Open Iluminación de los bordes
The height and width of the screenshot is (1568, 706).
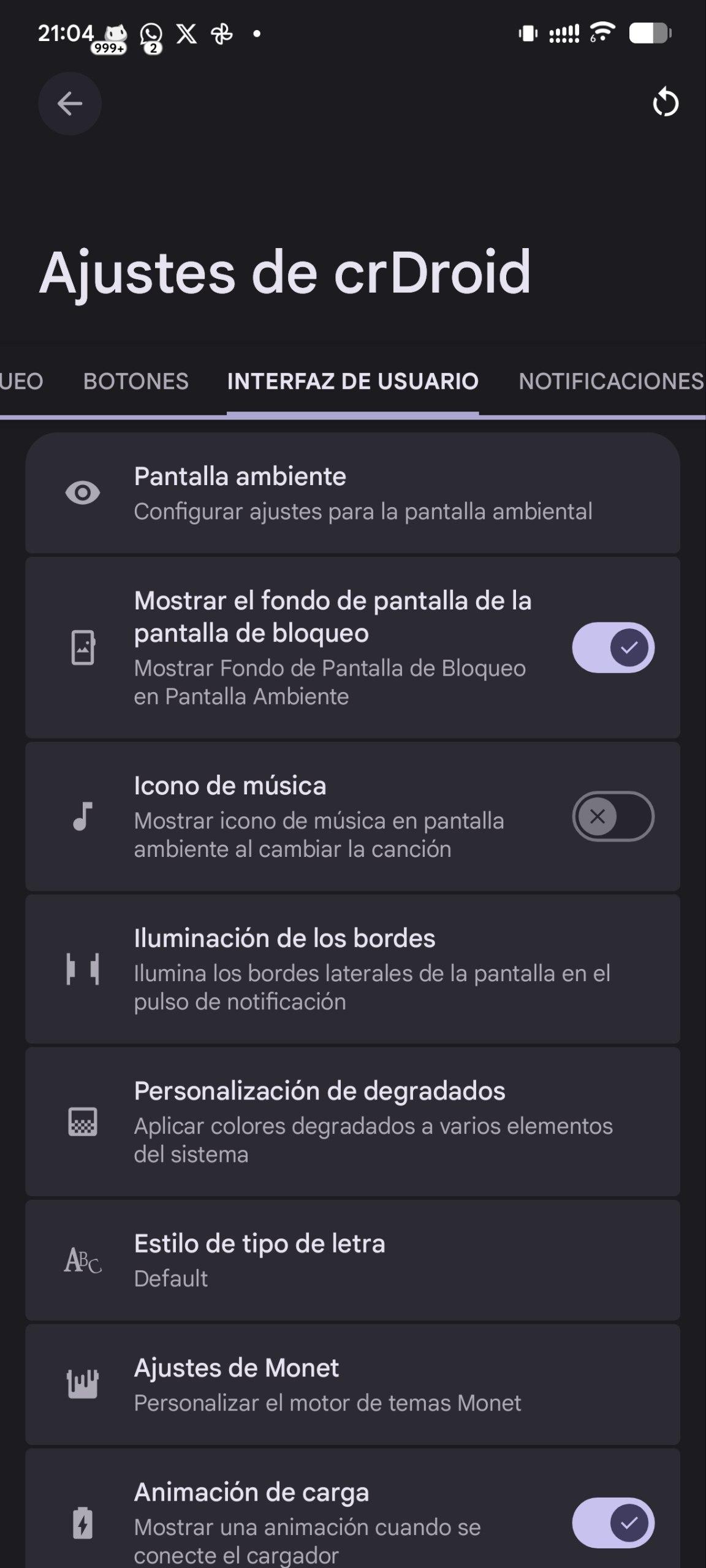point(352,969)
